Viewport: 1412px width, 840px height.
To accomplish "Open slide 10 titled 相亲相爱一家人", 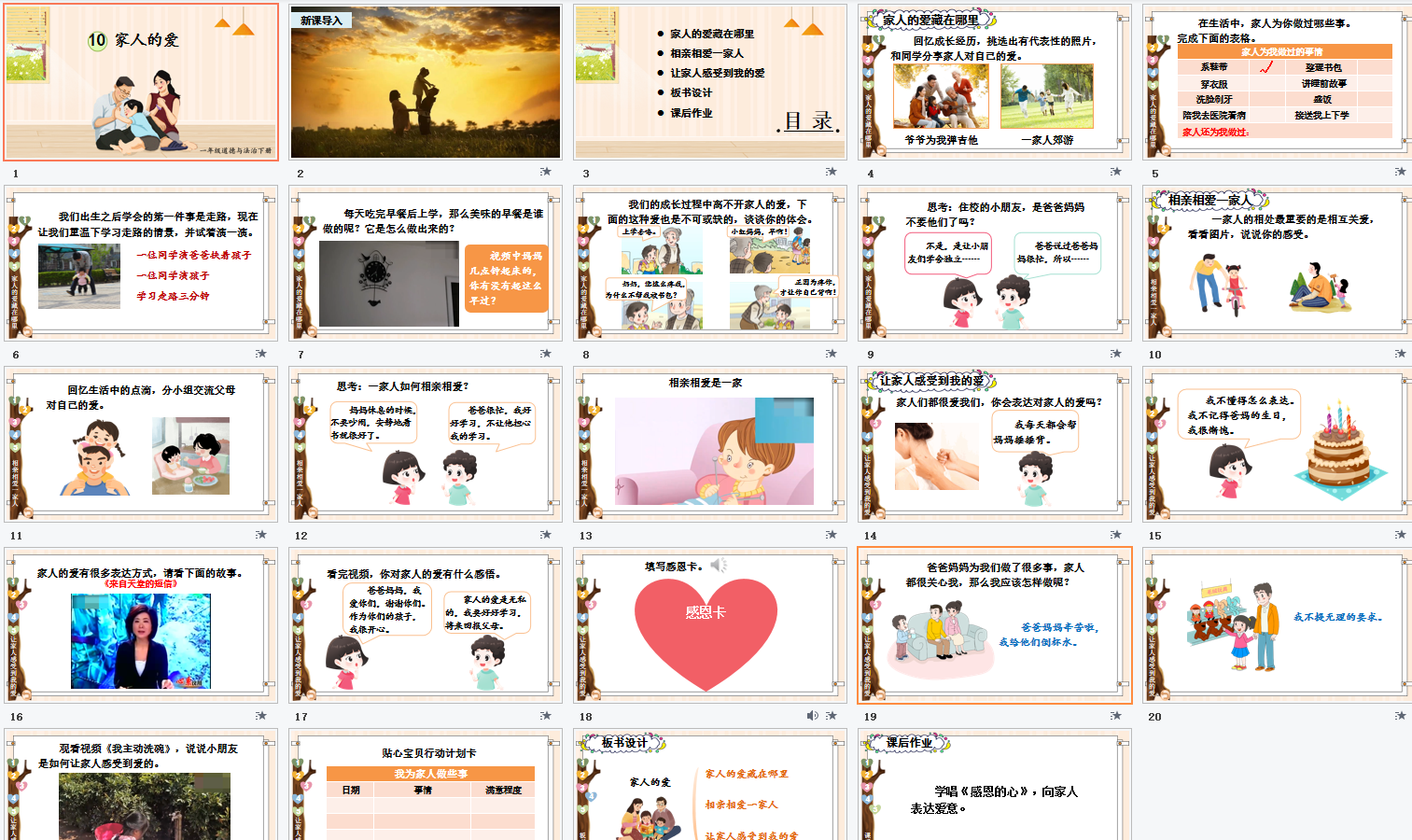I will (1279, 263).
